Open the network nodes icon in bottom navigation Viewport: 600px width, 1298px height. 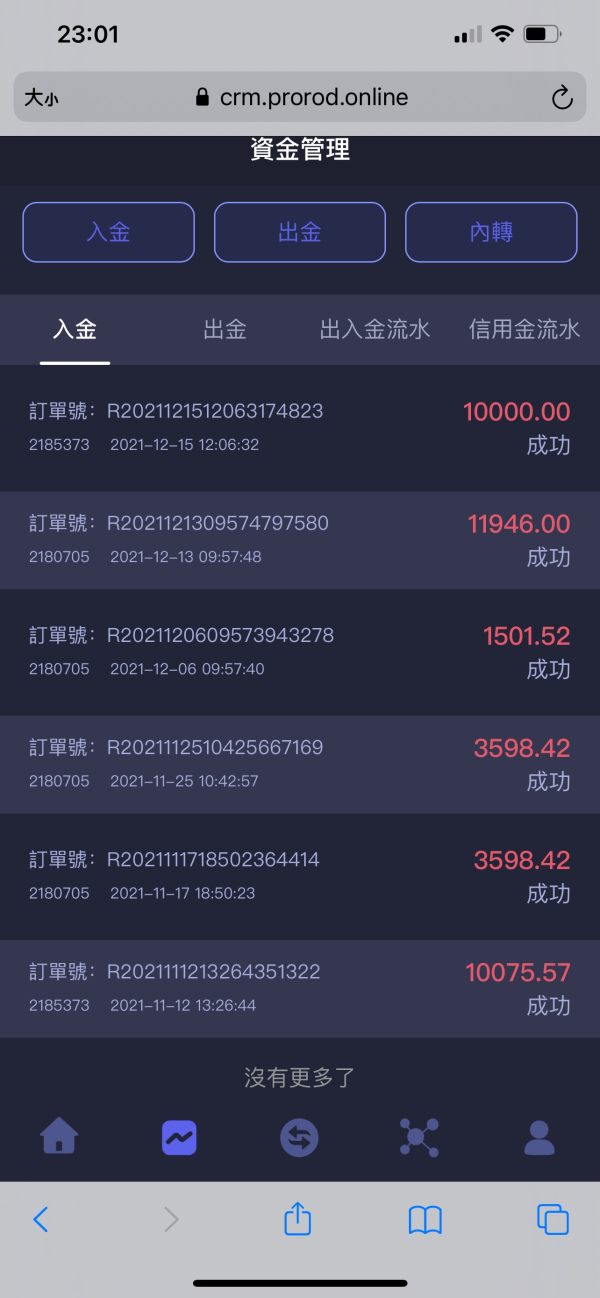point(419,1138)
